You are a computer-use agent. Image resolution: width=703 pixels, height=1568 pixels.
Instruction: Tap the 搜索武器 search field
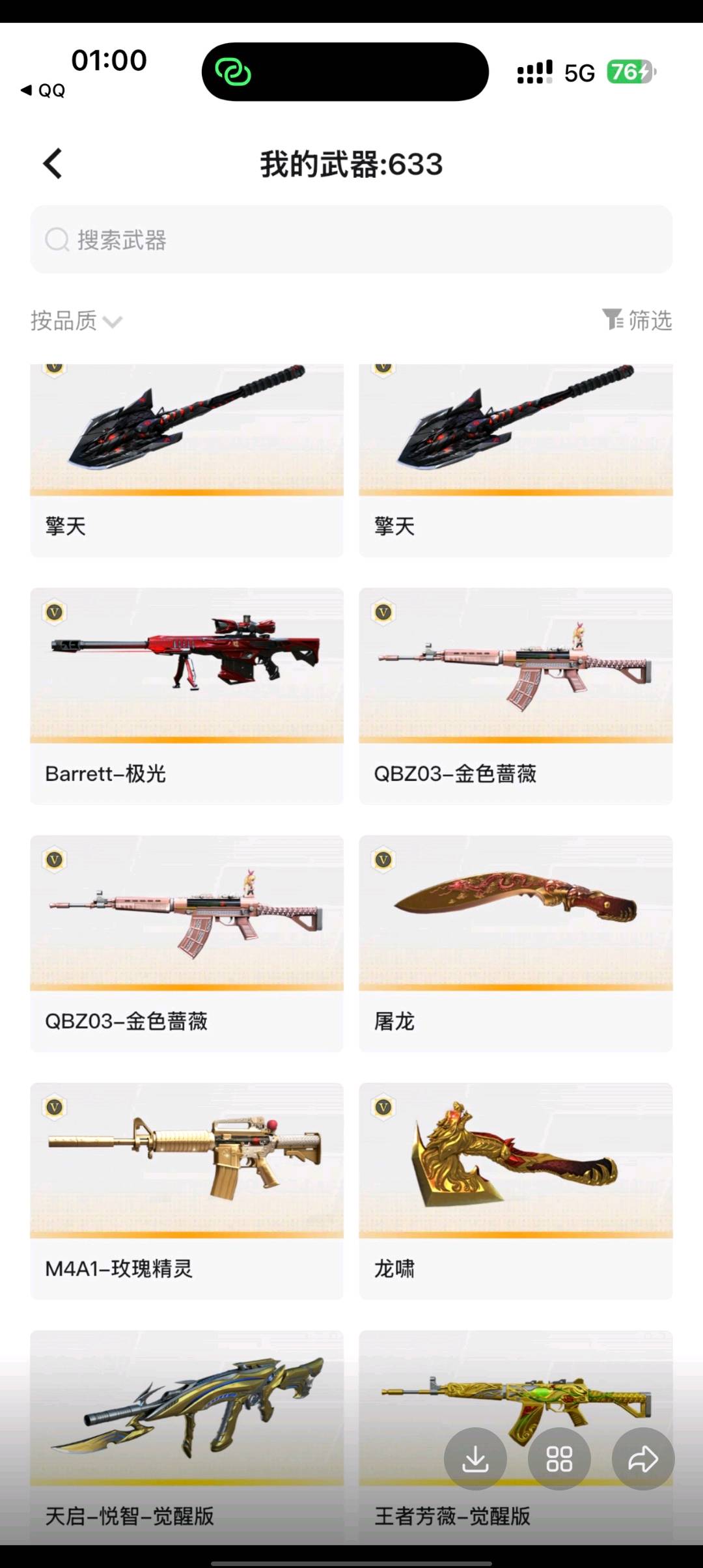pos(351,240)
